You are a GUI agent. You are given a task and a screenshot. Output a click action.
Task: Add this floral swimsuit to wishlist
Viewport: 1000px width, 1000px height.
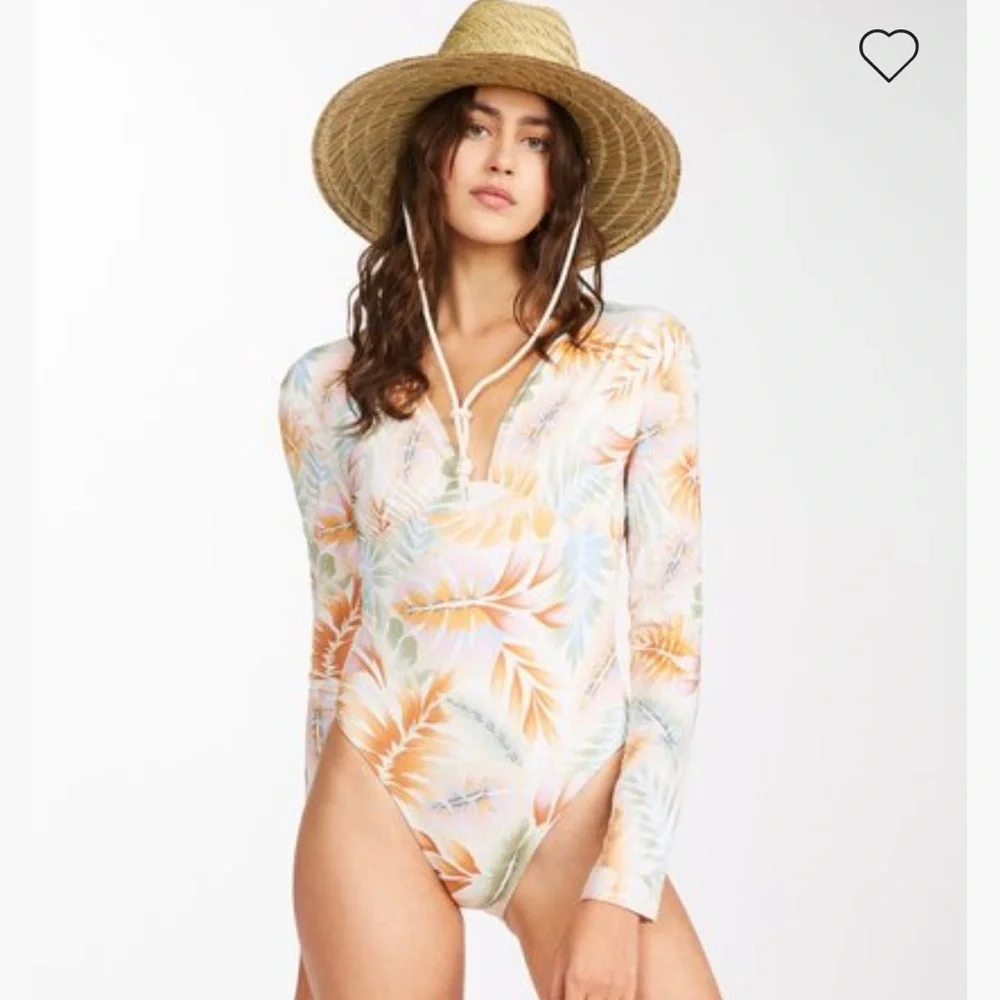coord(888,54)
